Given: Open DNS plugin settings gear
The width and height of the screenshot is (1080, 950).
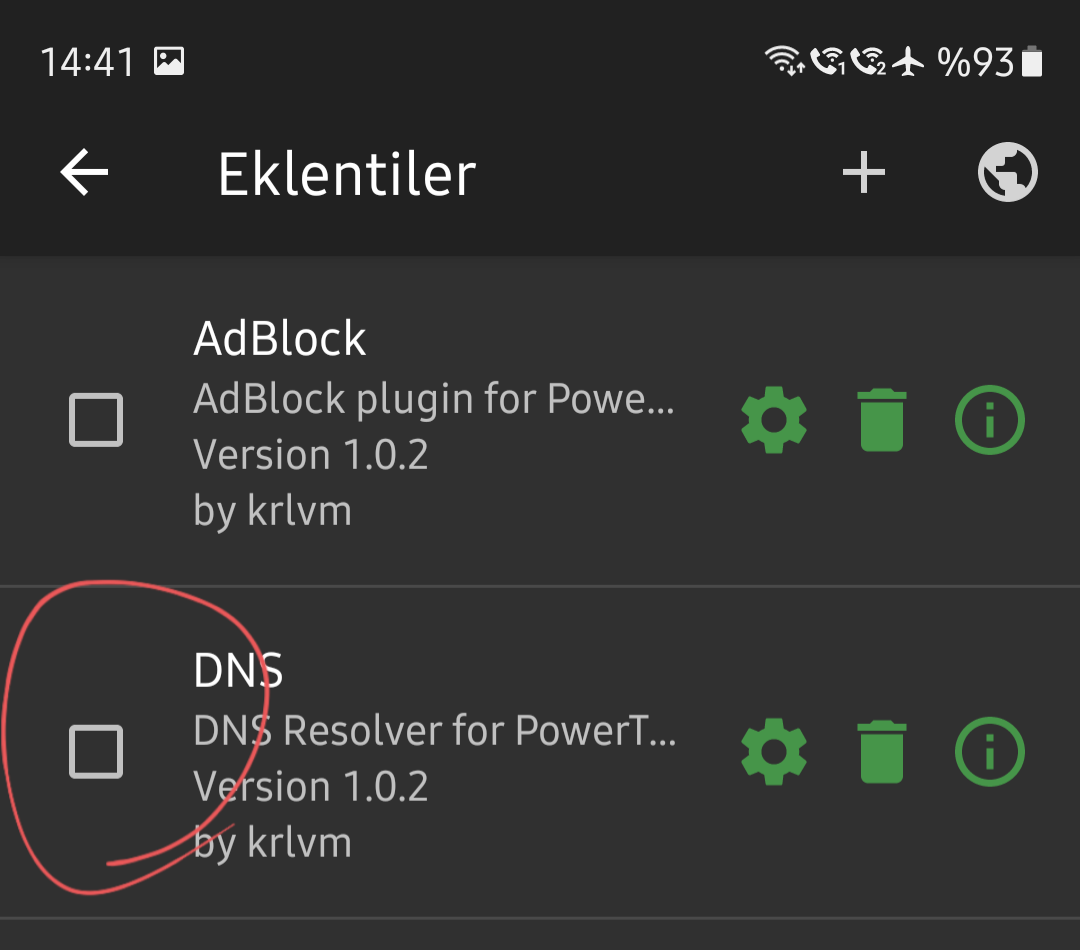Looking at the screenshot, I should 774,752.
